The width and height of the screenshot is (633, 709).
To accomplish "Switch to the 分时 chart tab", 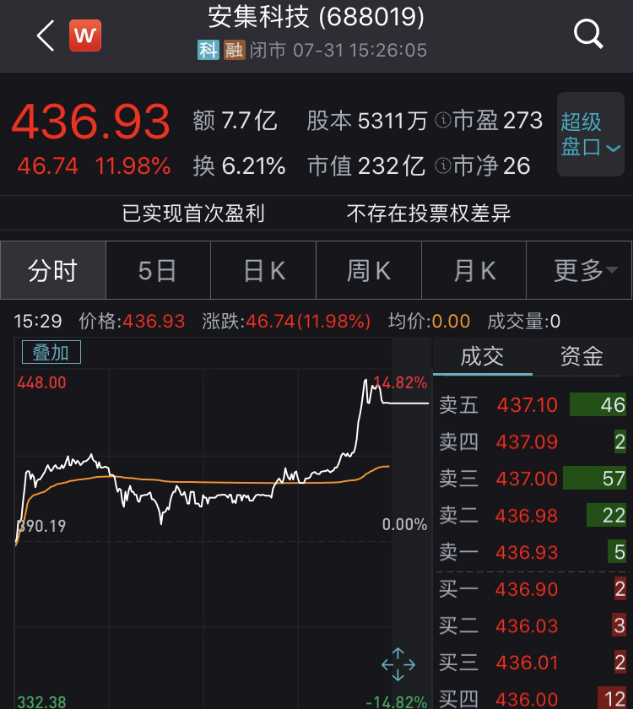I will tap(53, 270).
